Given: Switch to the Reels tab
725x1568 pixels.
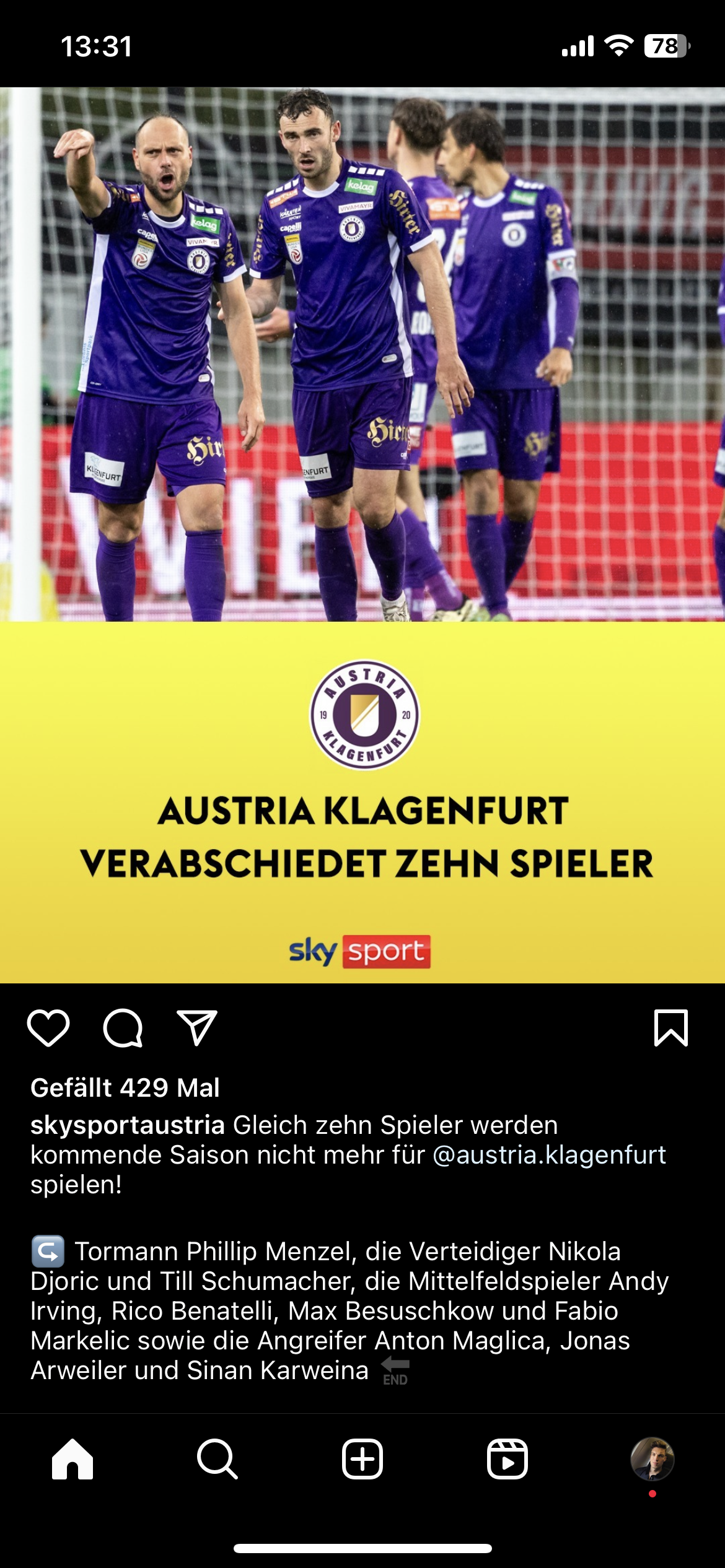Looking at the screenshot, I should point(507,1459).
